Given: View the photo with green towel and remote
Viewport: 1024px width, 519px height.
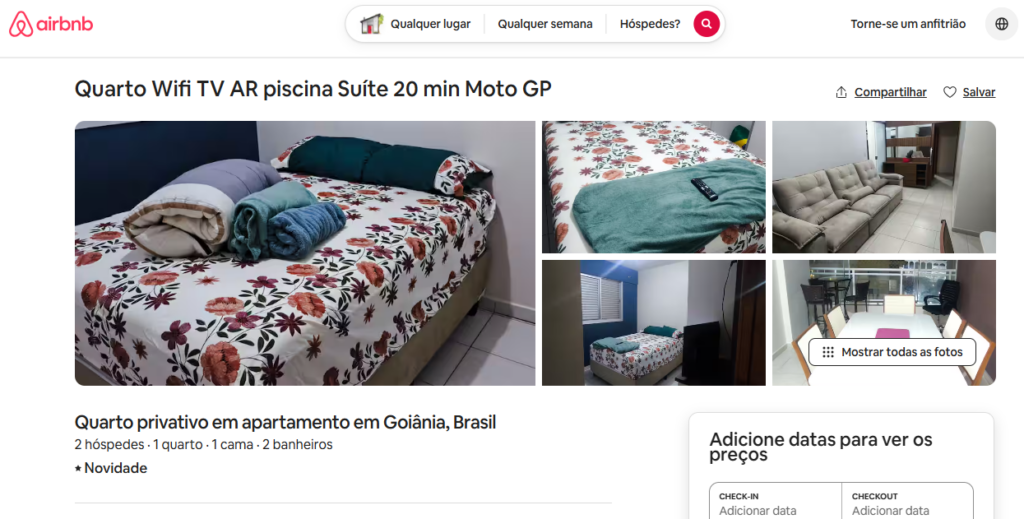Looking at the screenshot, I should point(653,187).
